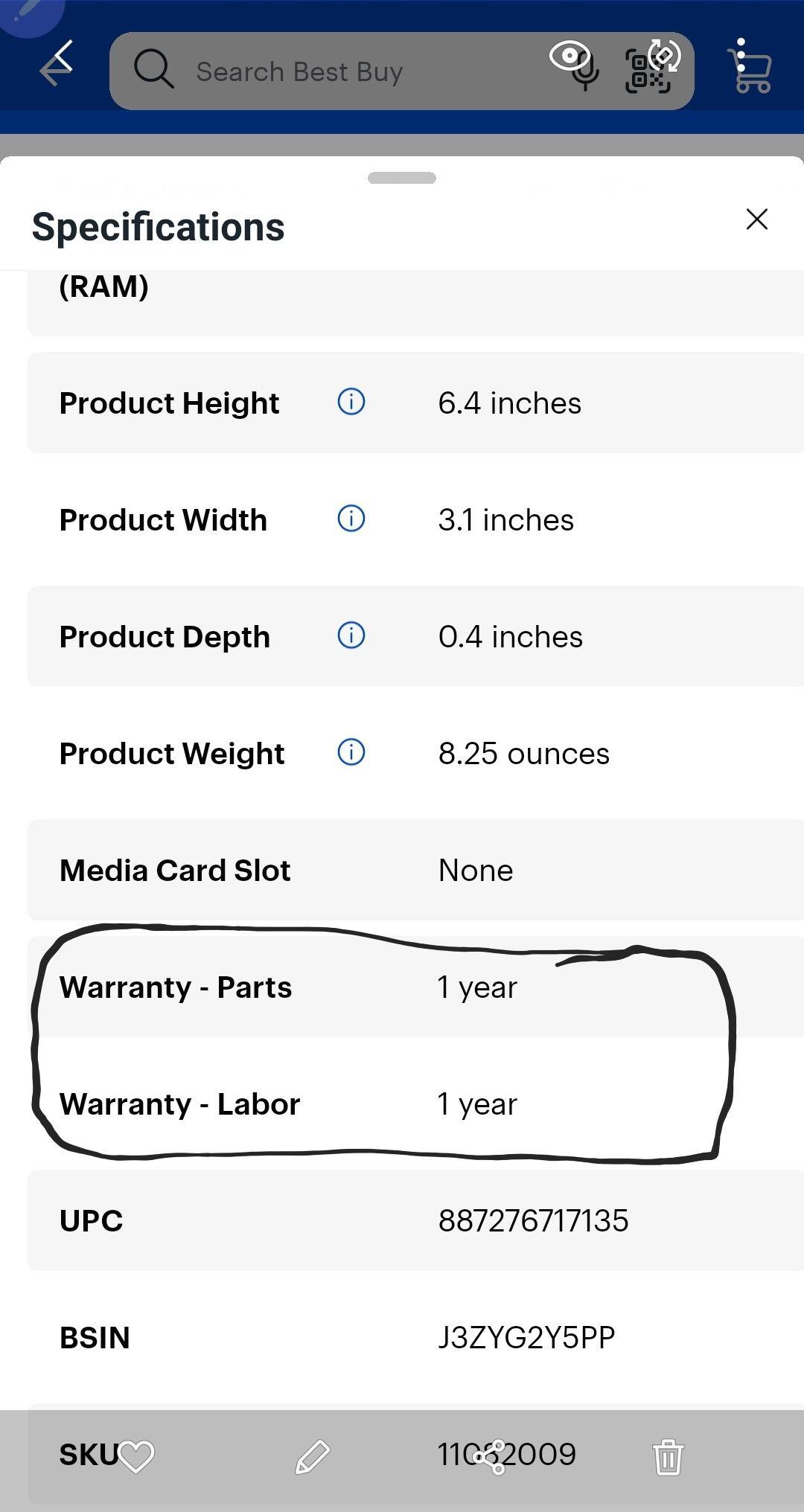Tap the Product Weight info icon
Screen dimensions: 804x1512
(350, 752)
